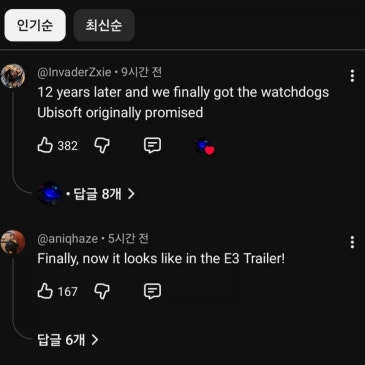
Task: Select the 인기순 sort chip
Action: [x=35, y=25]
